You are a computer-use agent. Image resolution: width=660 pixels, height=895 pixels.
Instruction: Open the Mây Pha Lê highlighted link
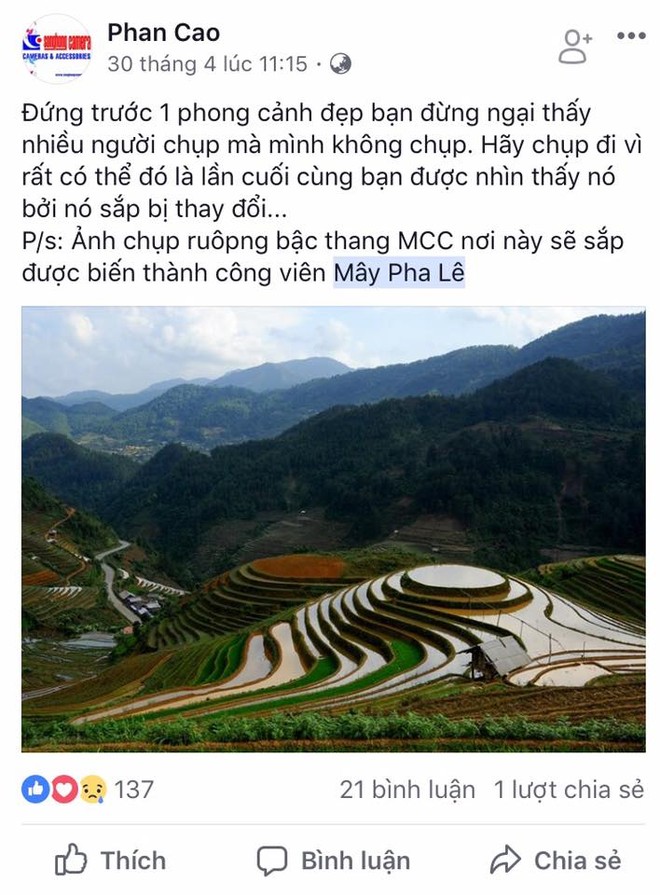click(x=399, y=271)
